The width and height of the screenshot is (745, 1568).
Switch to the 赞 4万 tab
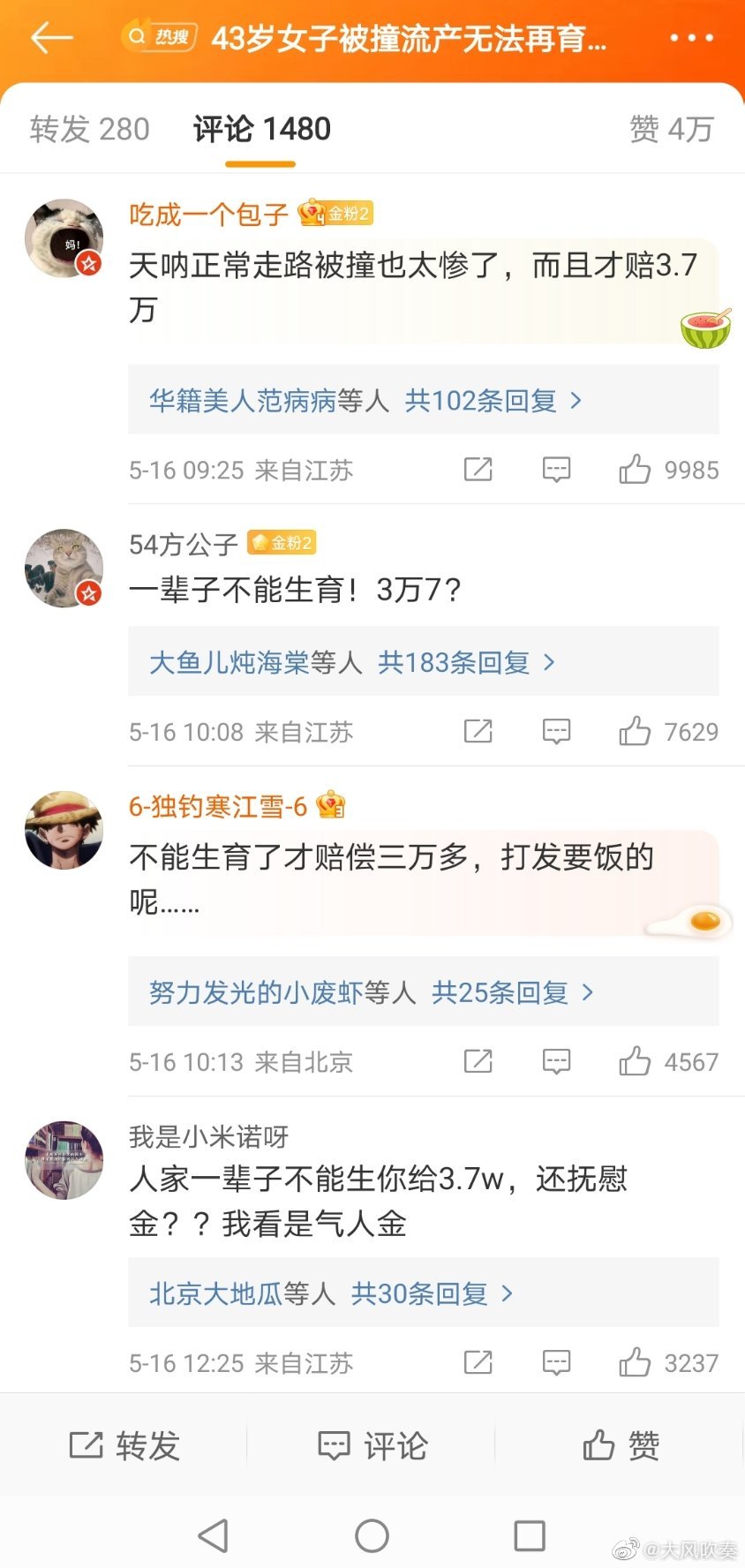pyautogui.click(x=671, y=130)
